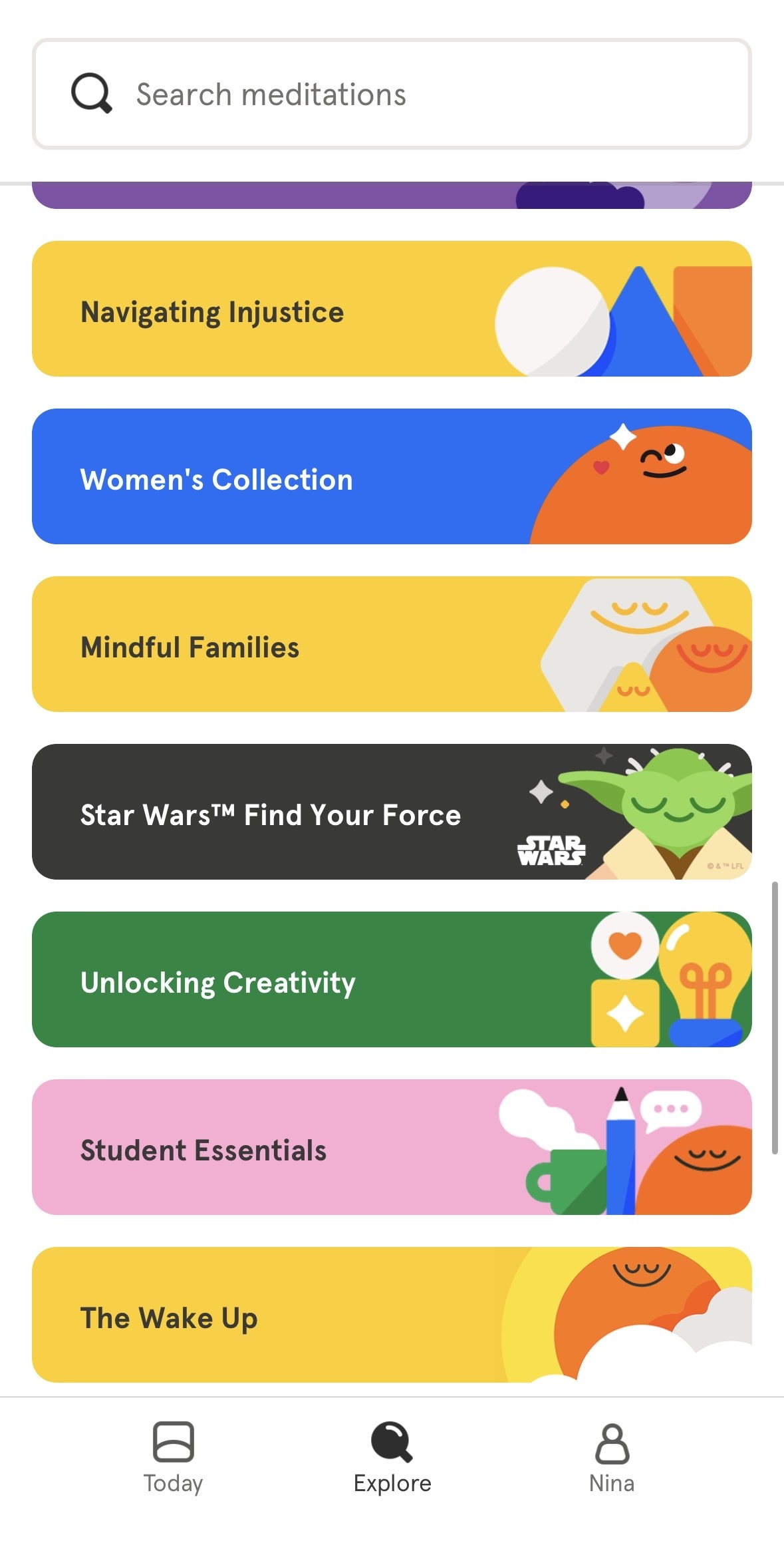Image resolution: width=784 pixels, height=1555 pixels.
Task: Open the Student Essentials collection
Action: (x=392, y=1147)
